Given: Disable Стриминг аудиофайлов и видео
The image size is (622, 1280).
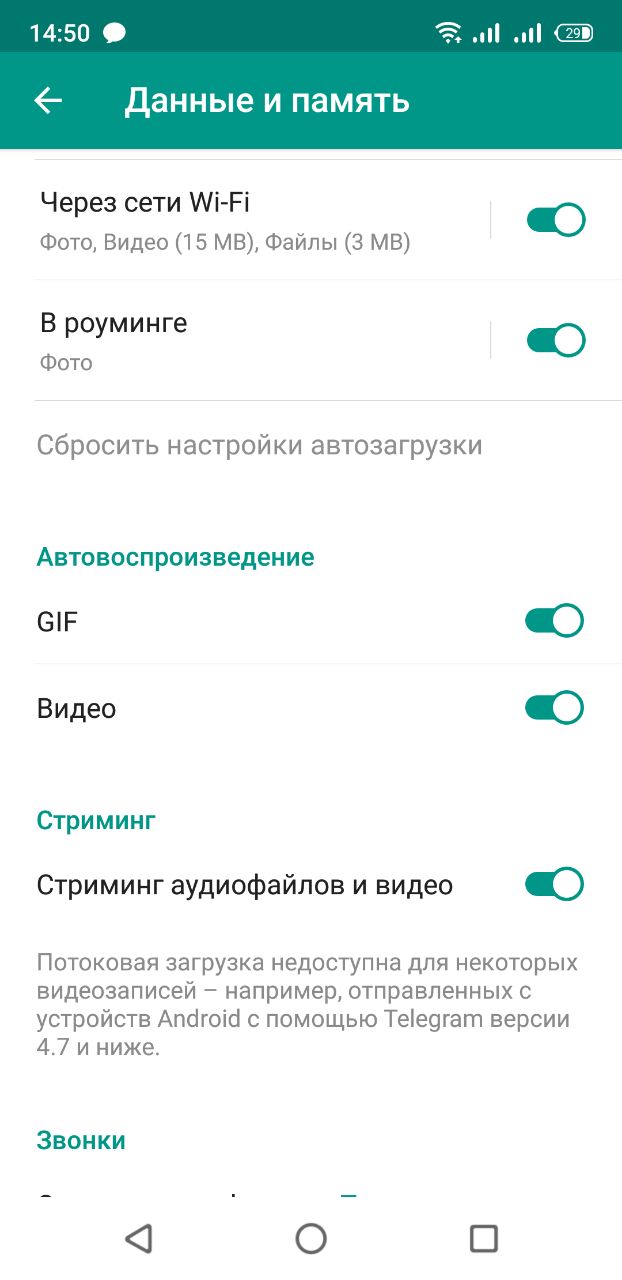Looking at the screenshot, I should click(x=555, y=884).
